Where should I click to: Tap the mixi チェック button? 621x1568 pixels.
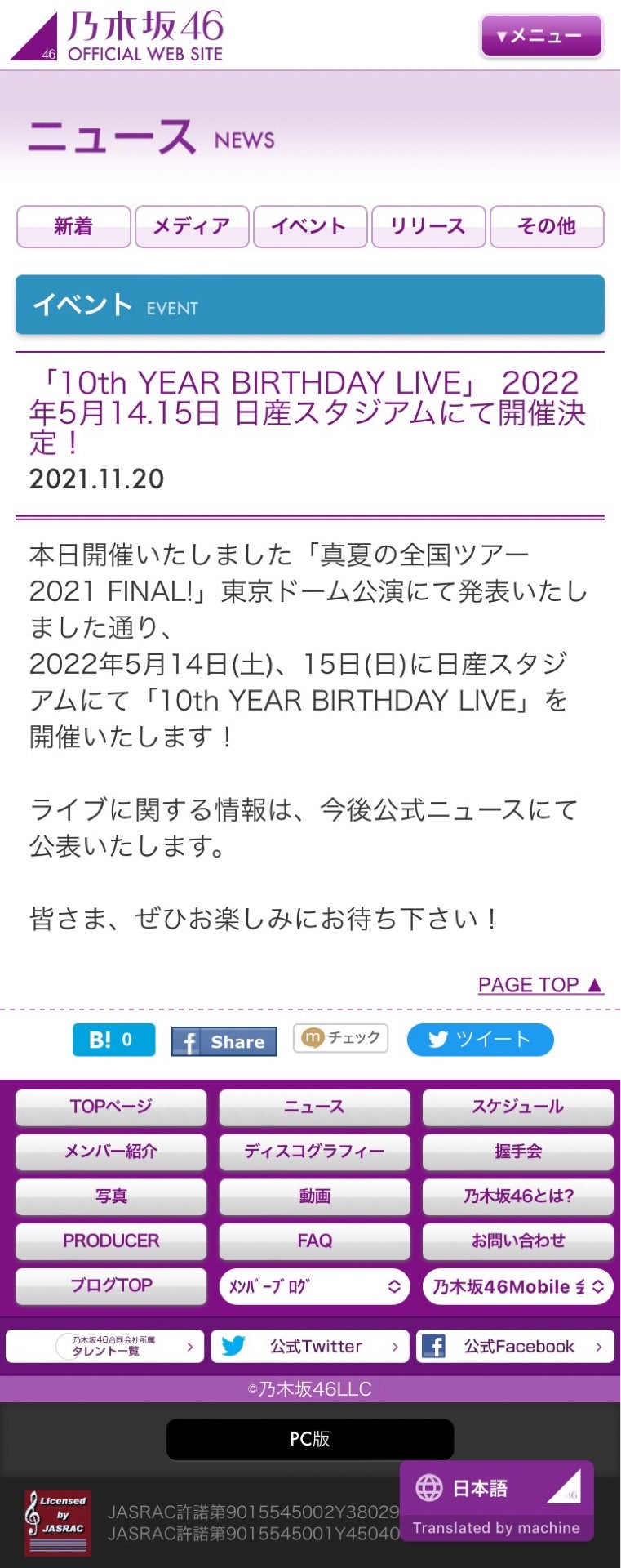pos(340,1038)
